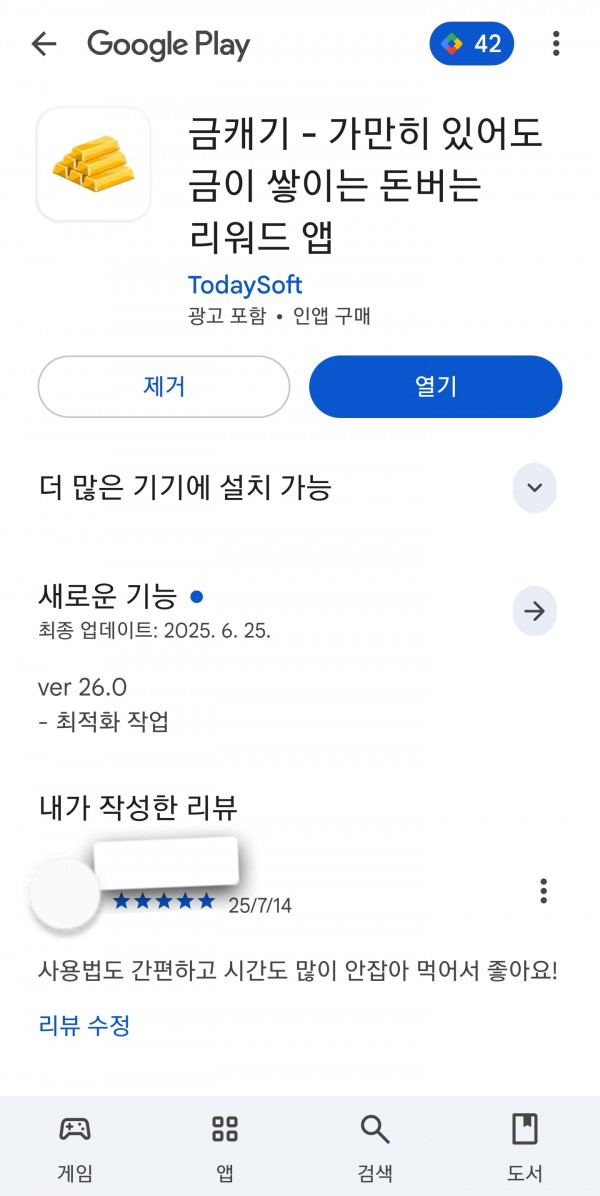600x1196 pixels.
Task: Tap 열기 to open the app
Action: coord(435,387)
